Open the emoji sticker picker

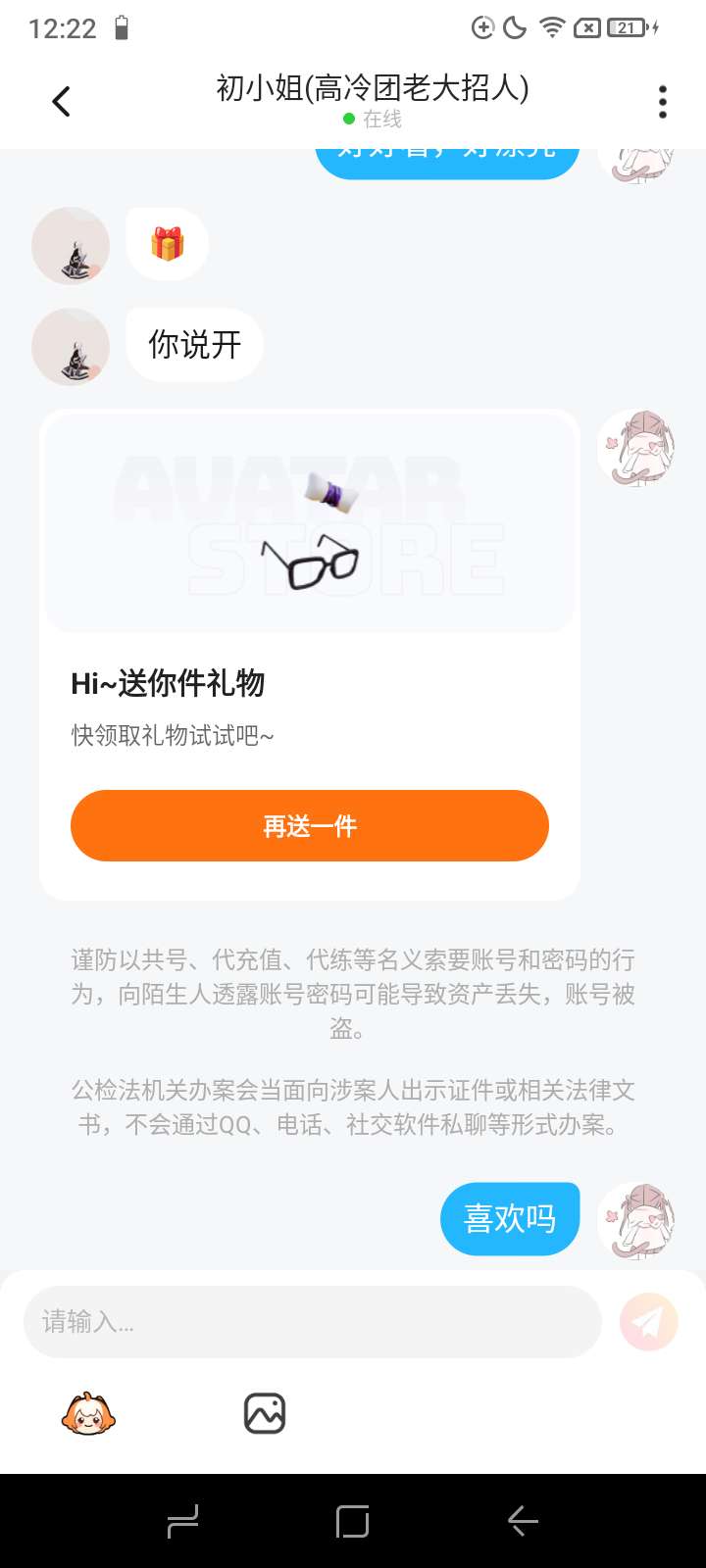pos(88,1414)
